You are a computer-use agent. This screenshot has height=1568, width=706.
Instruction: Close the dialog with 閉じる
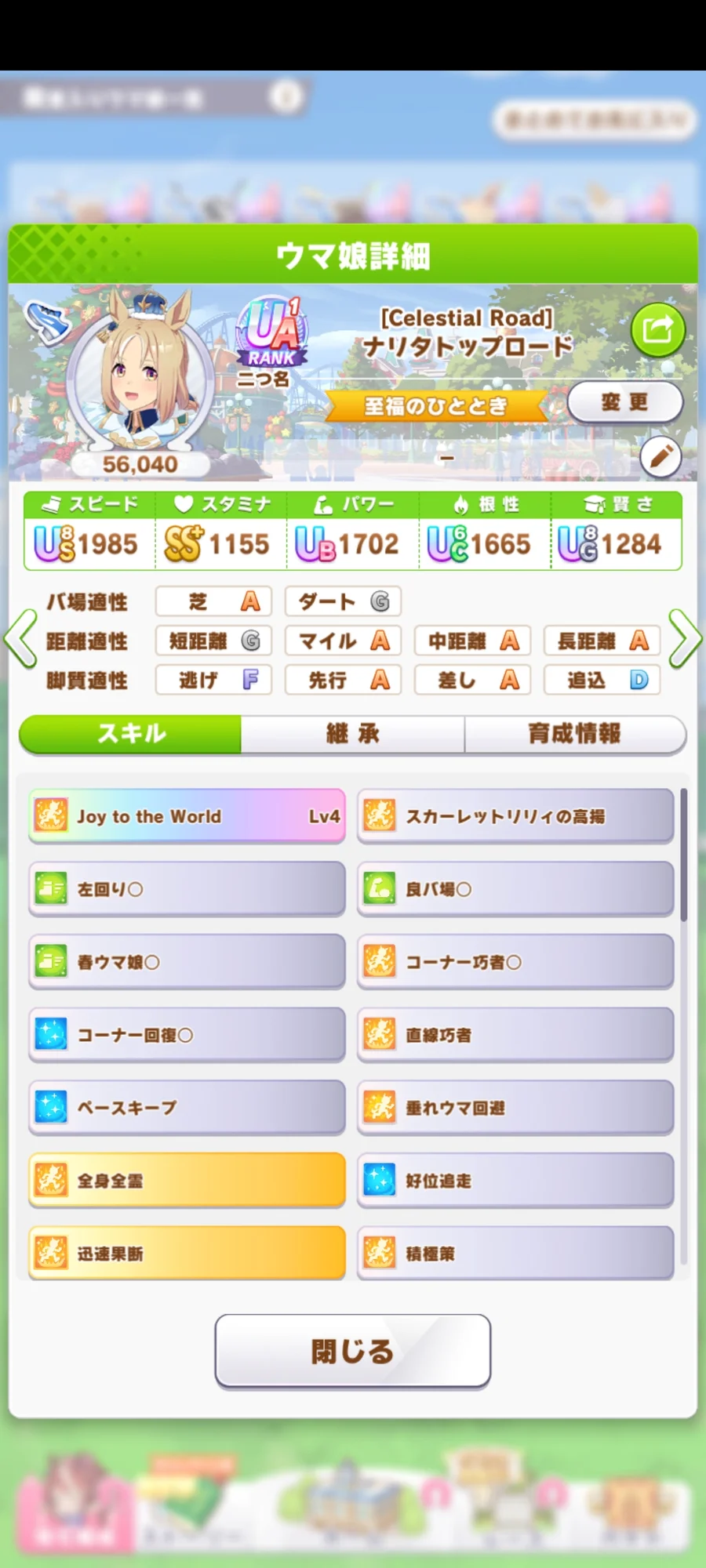coord(352,1351)
